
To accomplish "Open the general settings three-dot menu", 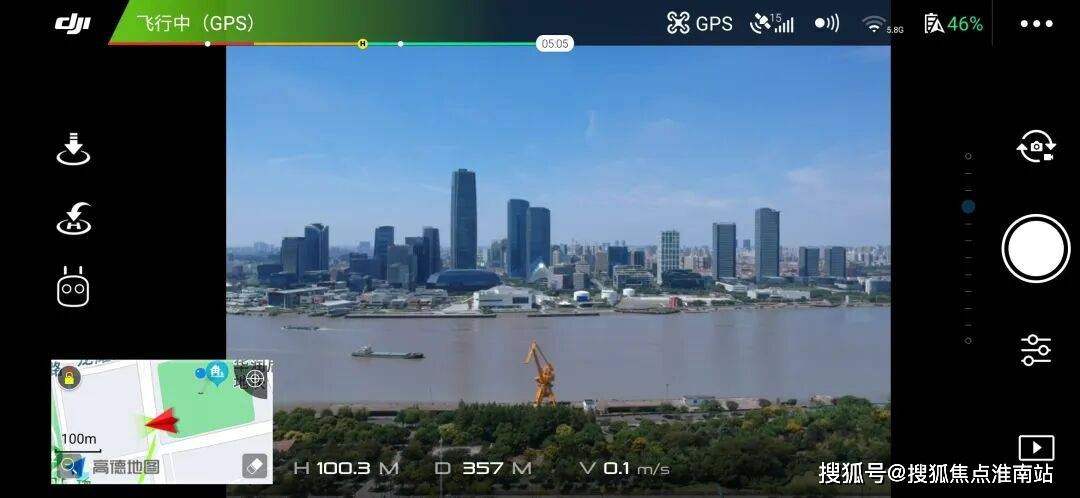I will [1036, 24].
